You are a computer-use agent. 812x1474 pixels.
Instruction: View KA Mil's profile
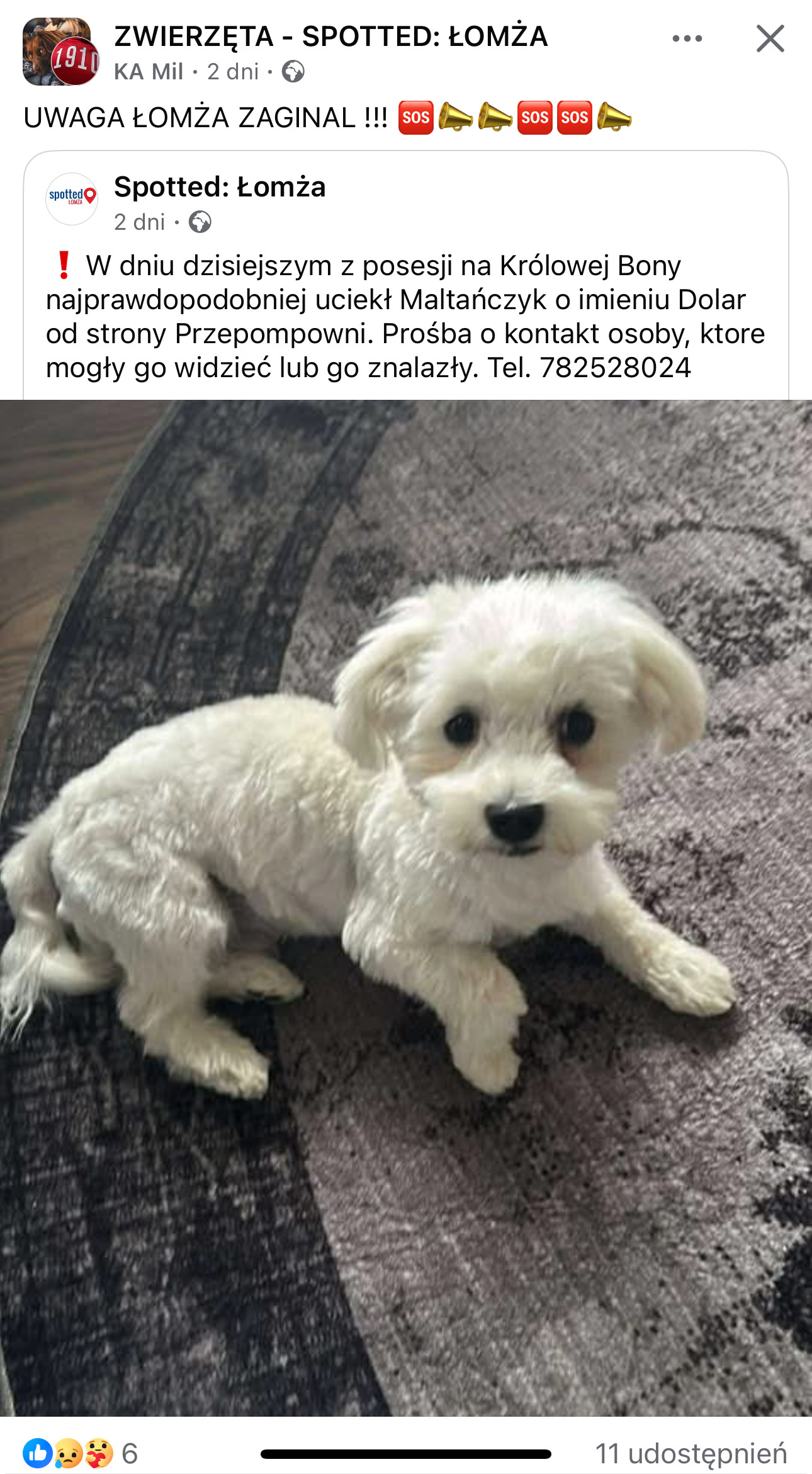[x=149, y=72]
